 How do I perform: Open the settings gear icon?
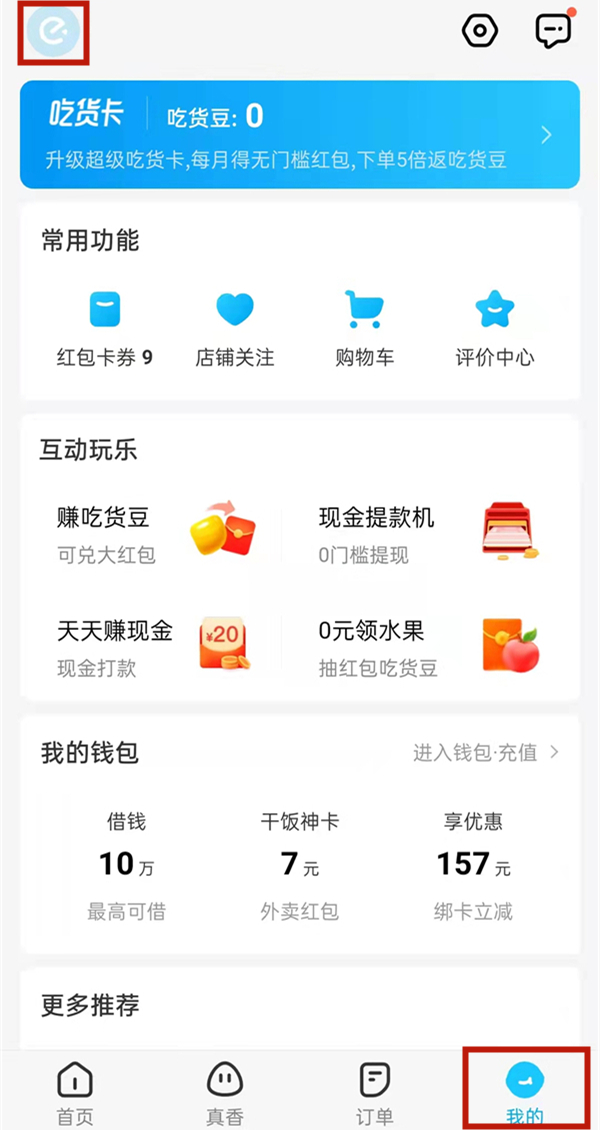point(480,31)
